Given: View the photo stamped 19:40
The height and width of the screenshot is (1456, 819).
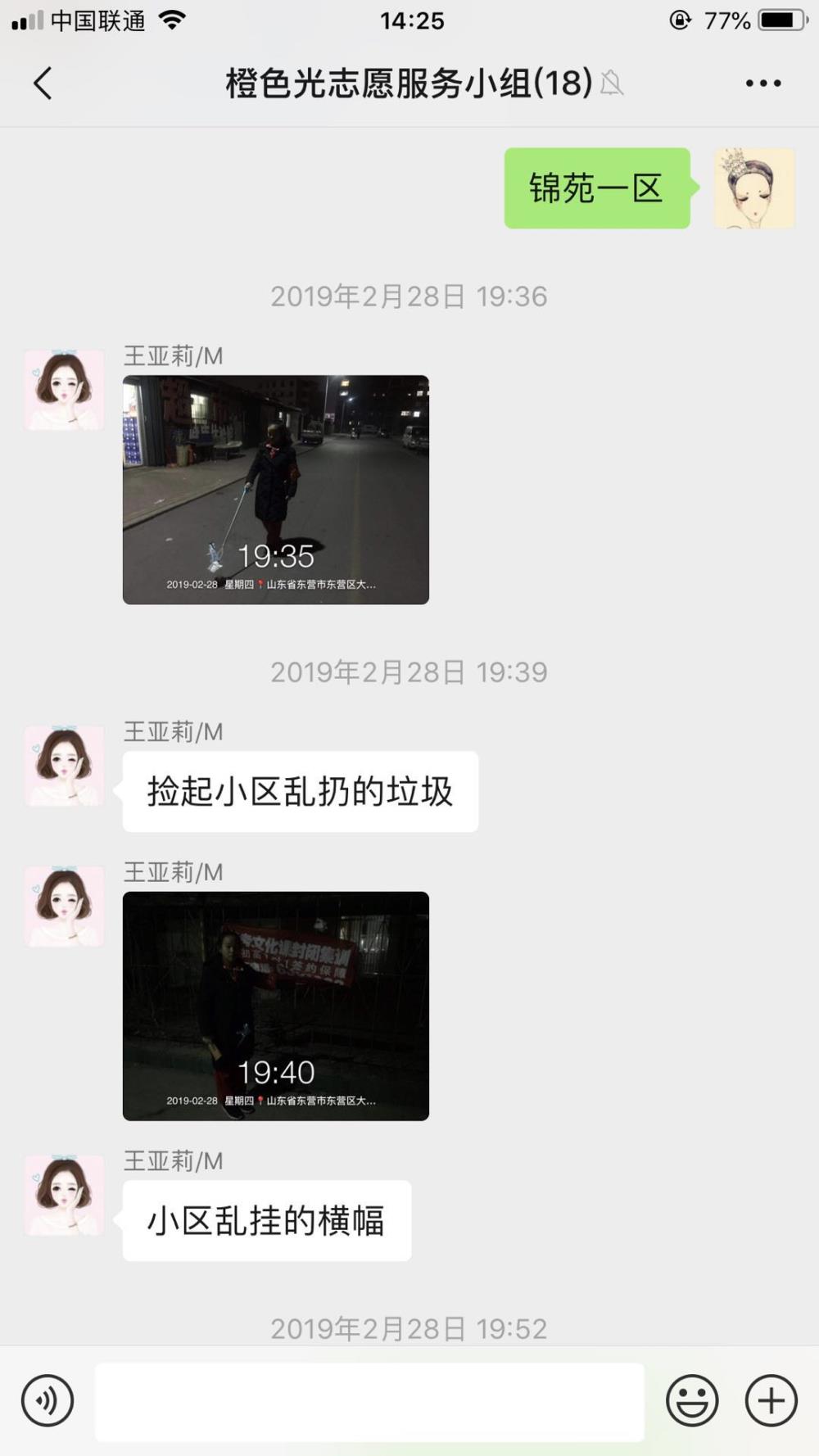Looking at the screenshot, I should point(276,1006).
